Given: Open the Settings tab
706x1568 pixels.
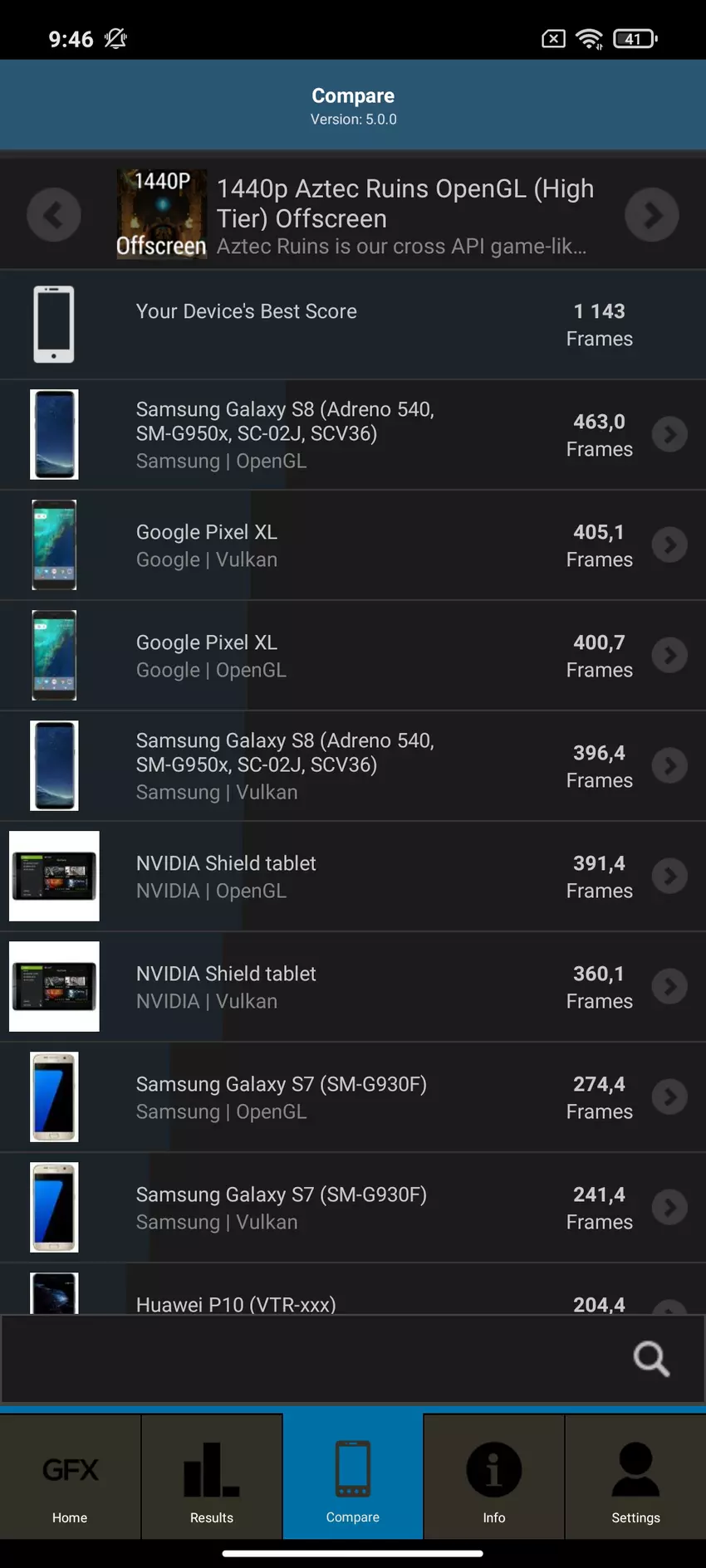Looking at the screenshot, I should pos(635,1478).
